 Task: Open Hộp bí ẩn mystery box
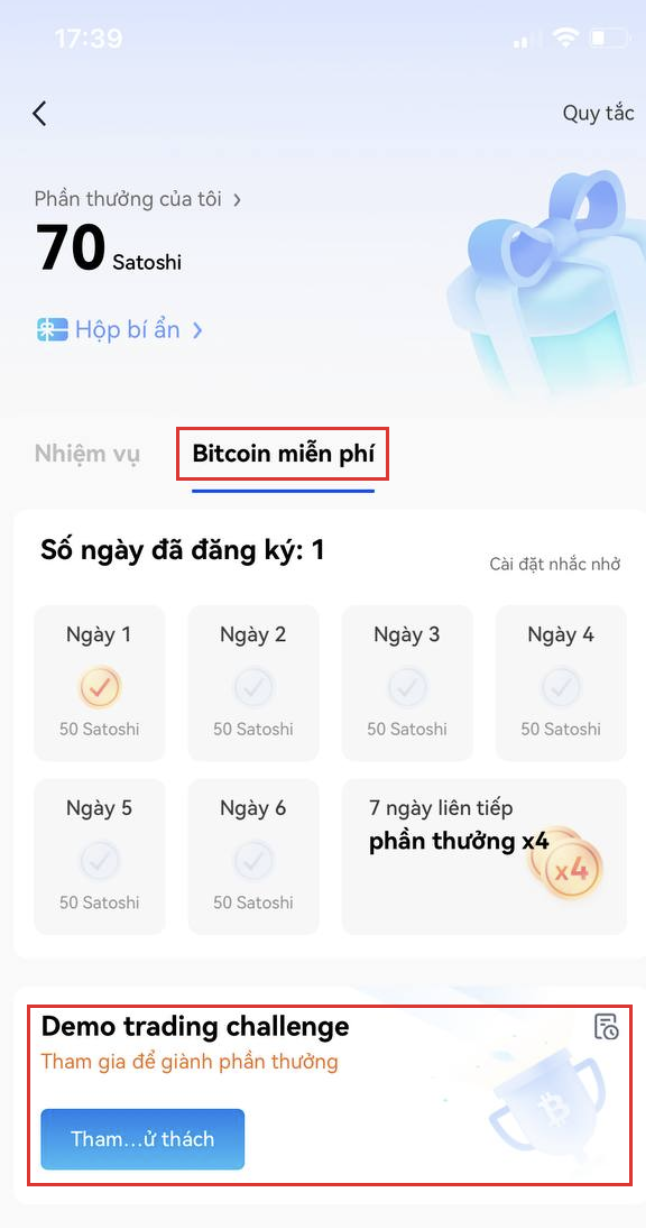point(120,330)
